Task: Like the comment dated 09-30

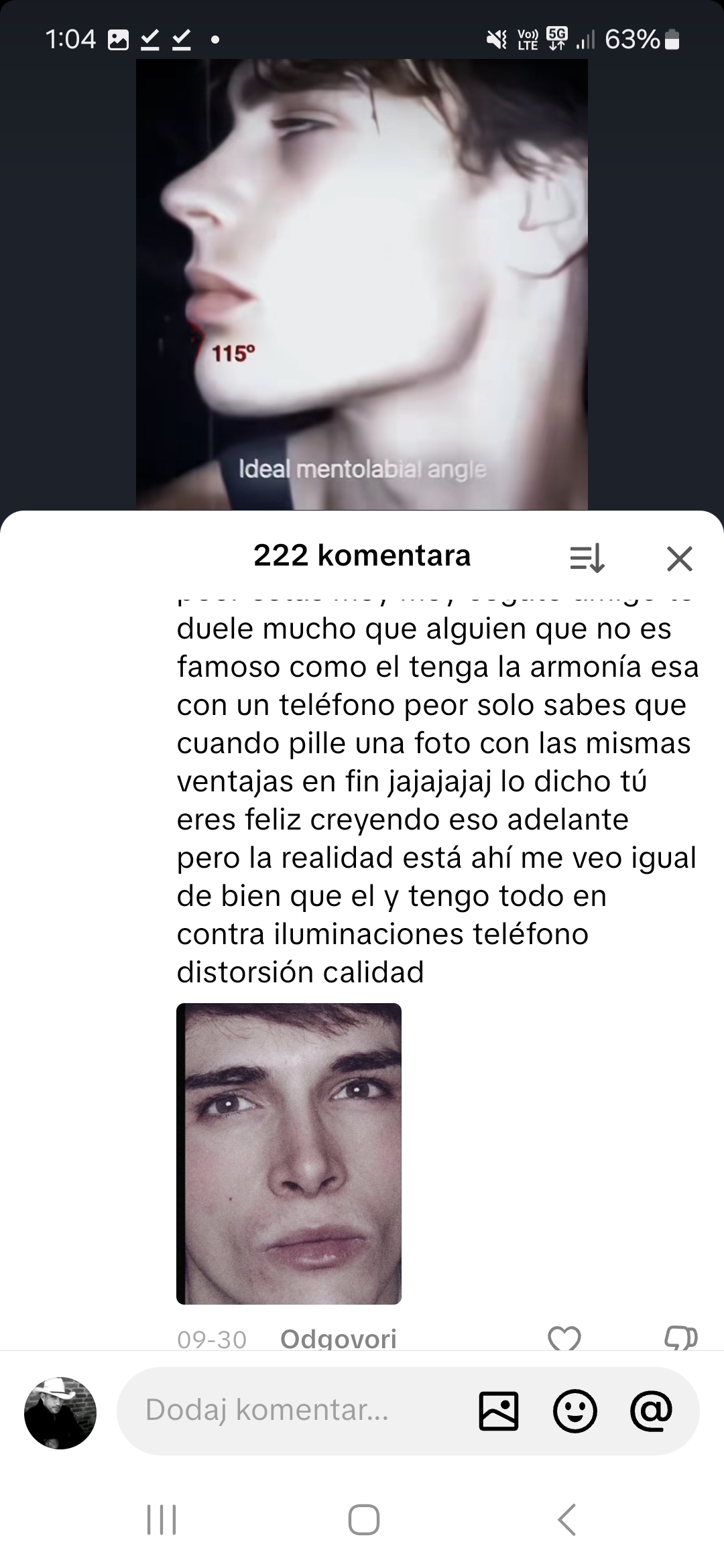Action: [x=564, y=1339]
